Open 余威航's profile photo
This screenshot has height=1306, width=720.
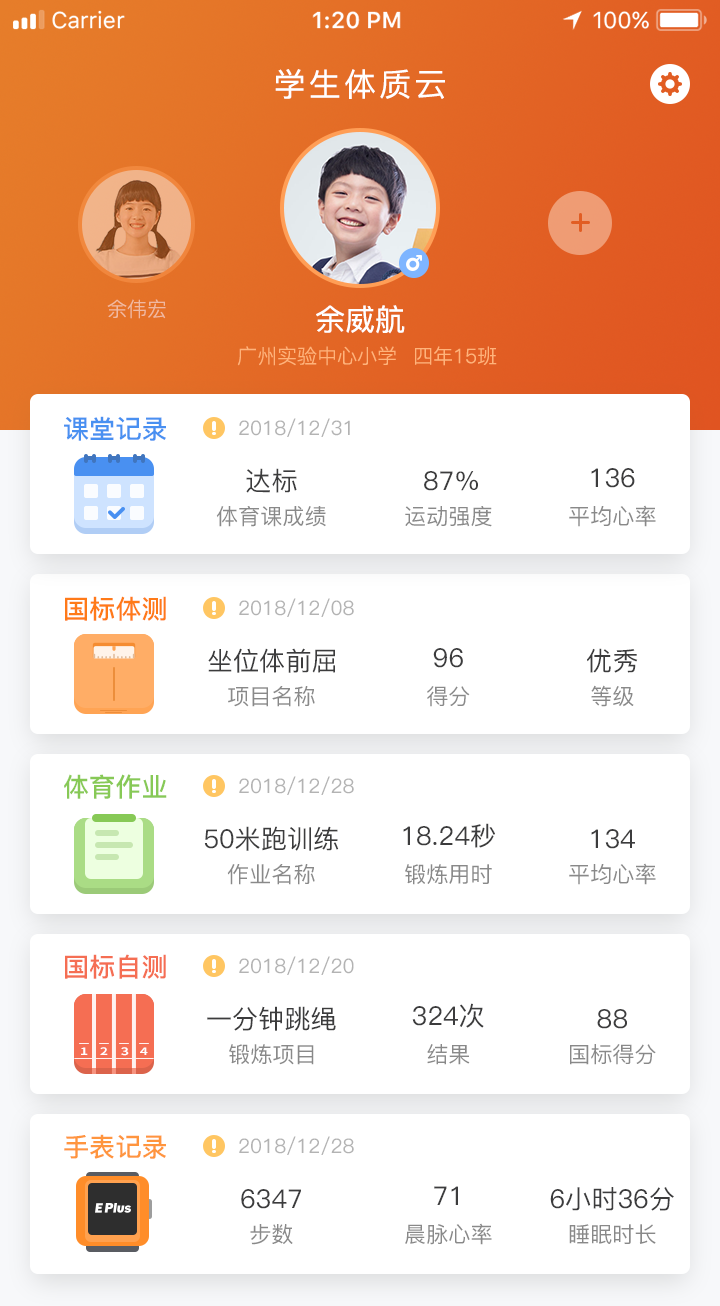tap(360, 208)
